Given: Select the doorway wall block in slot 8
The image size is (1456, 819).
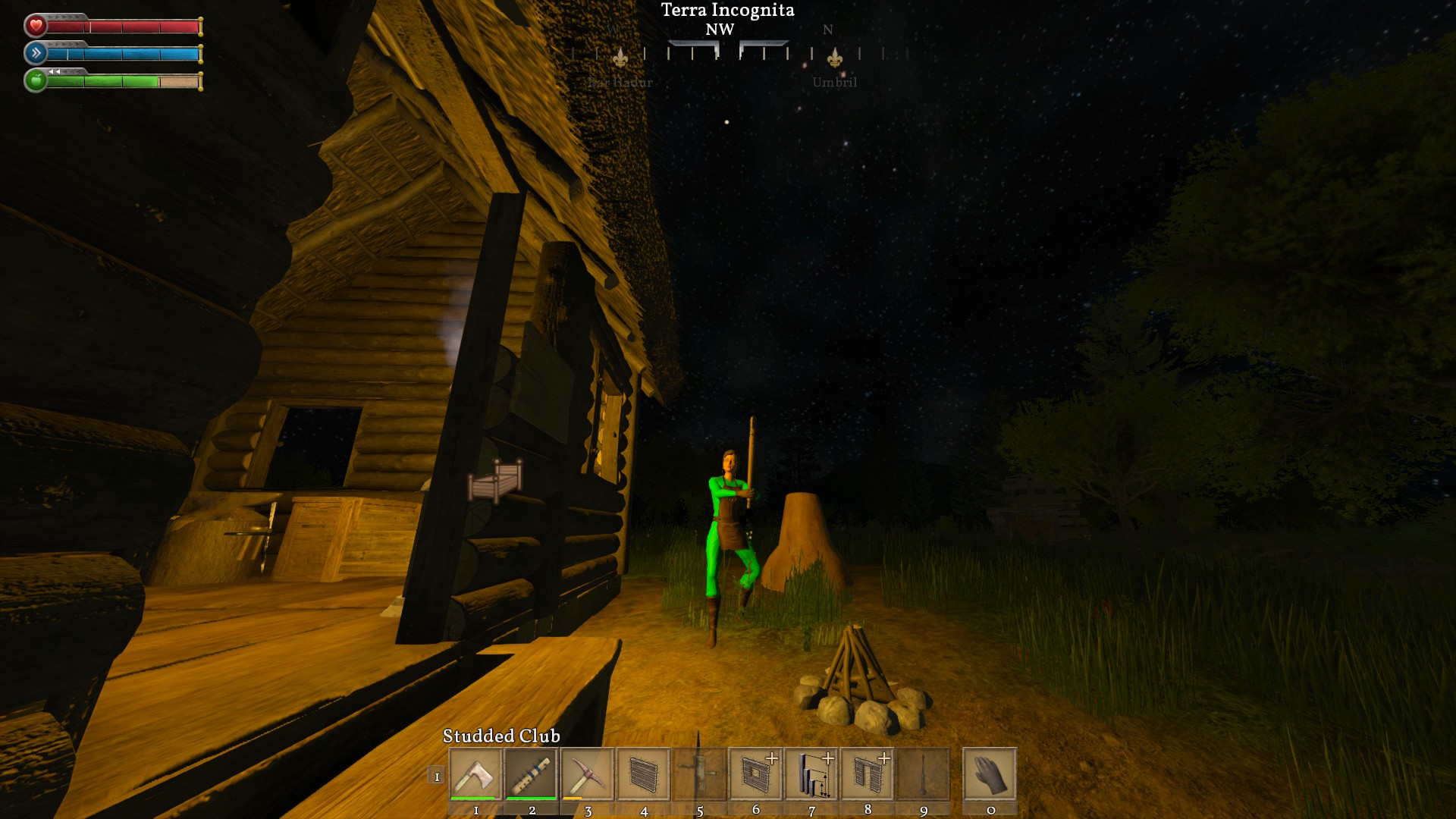Looking at the screenshot, I should tap(868, 774).
